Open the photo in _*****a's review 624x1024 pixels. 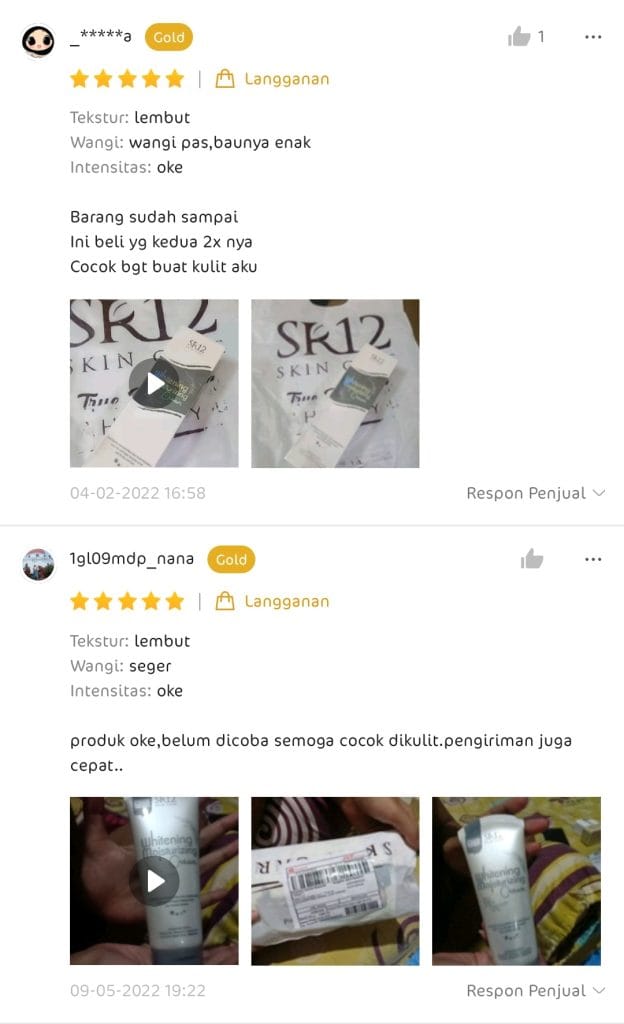point(335,383)
